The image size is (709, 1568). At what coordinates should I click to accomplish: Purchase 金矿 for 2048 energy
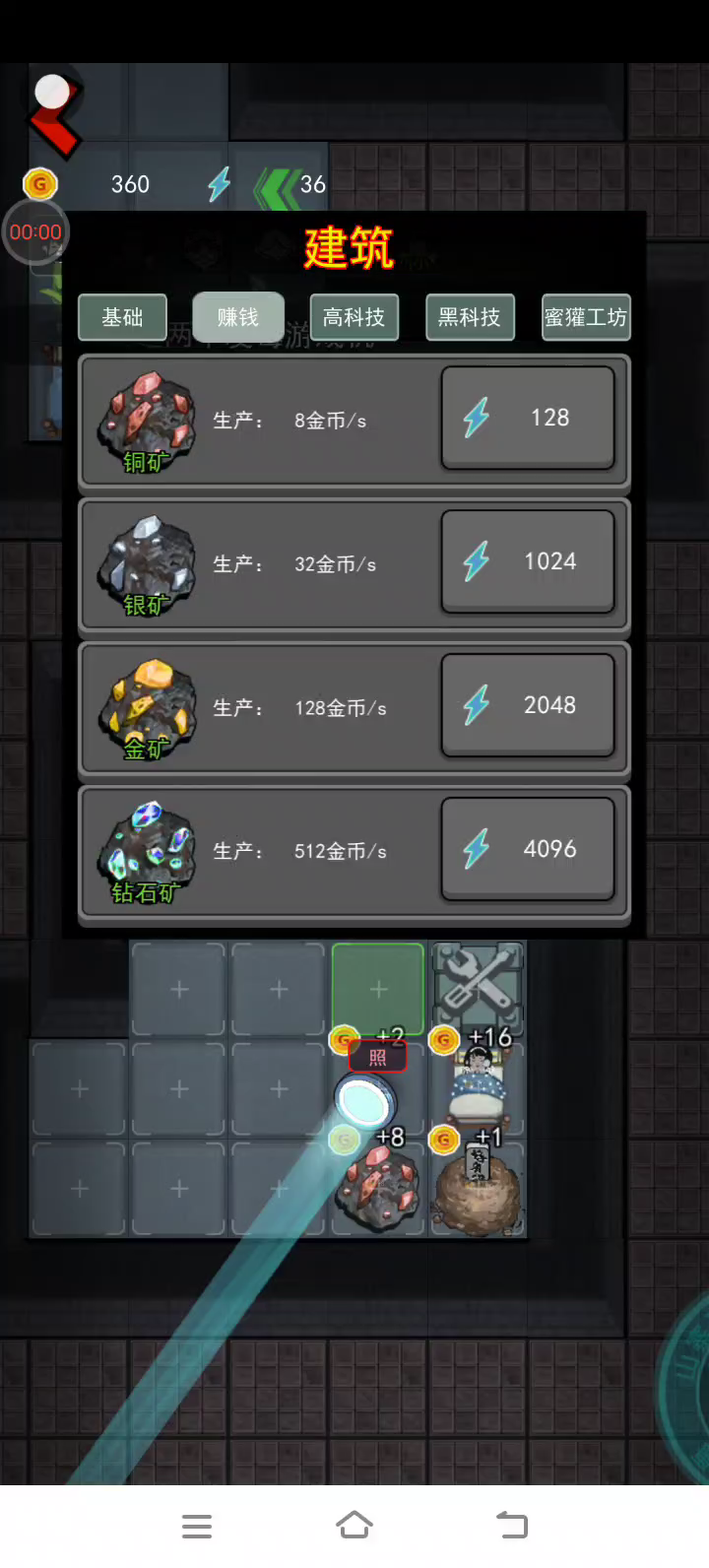pos(528,705)
